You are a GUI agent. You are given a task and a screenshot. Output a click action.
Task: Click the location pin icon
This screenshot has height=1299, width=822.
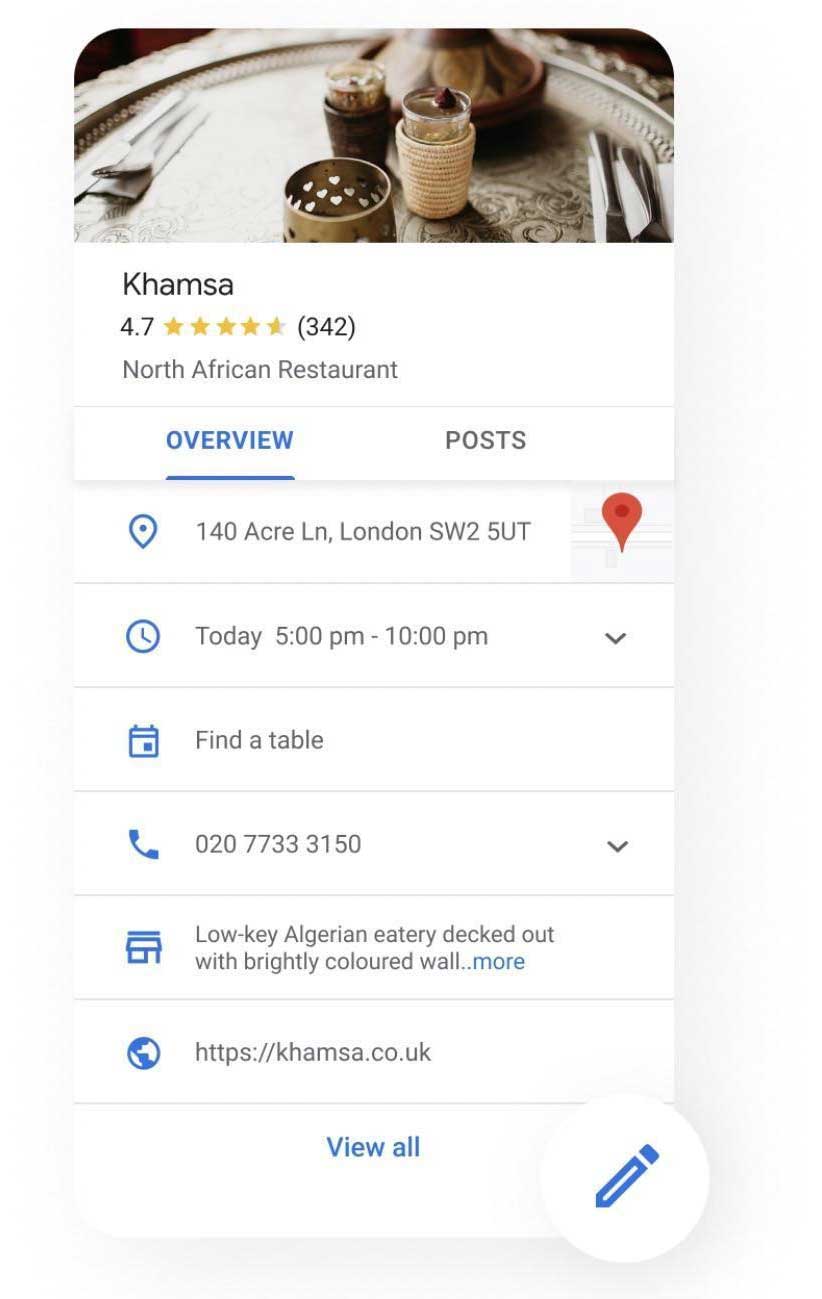144,532
